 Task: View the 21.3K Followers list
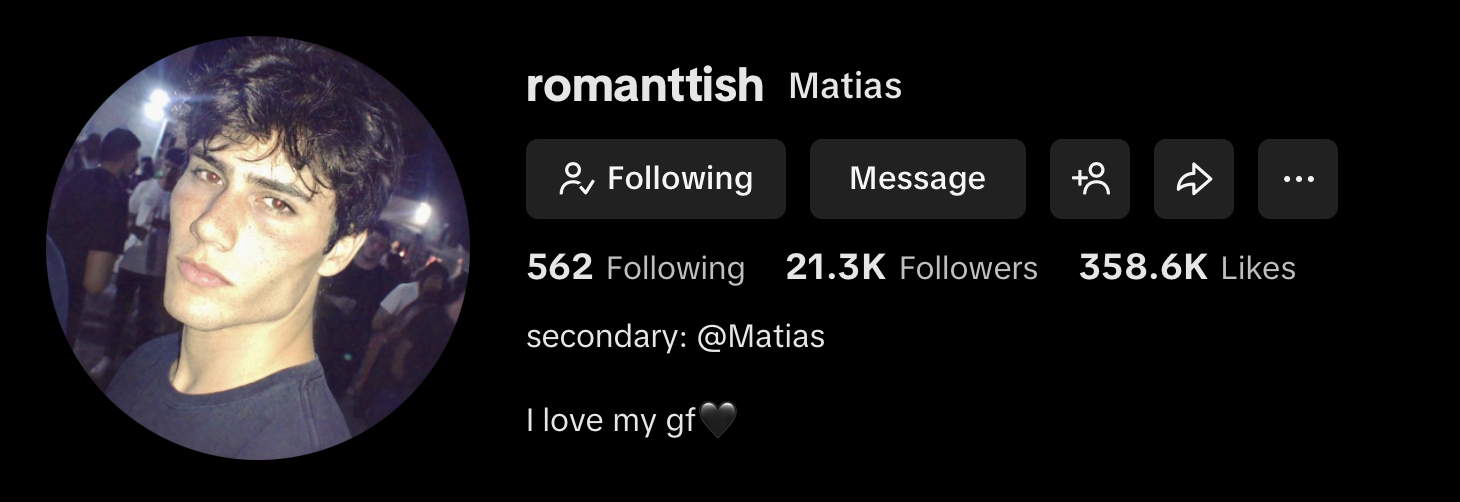(911, 268)
